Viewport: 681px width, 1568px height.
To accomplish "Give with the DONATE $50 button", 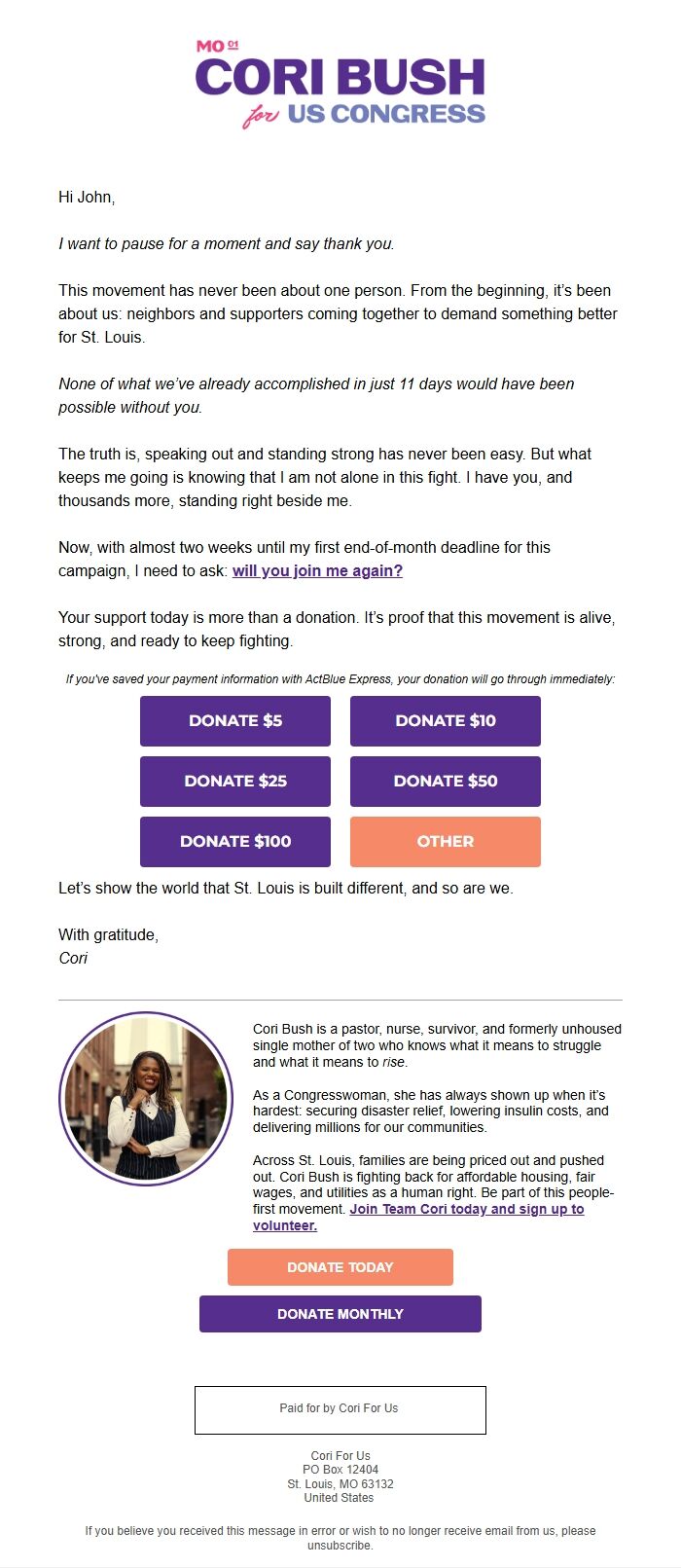I will [x=445, y=782].
